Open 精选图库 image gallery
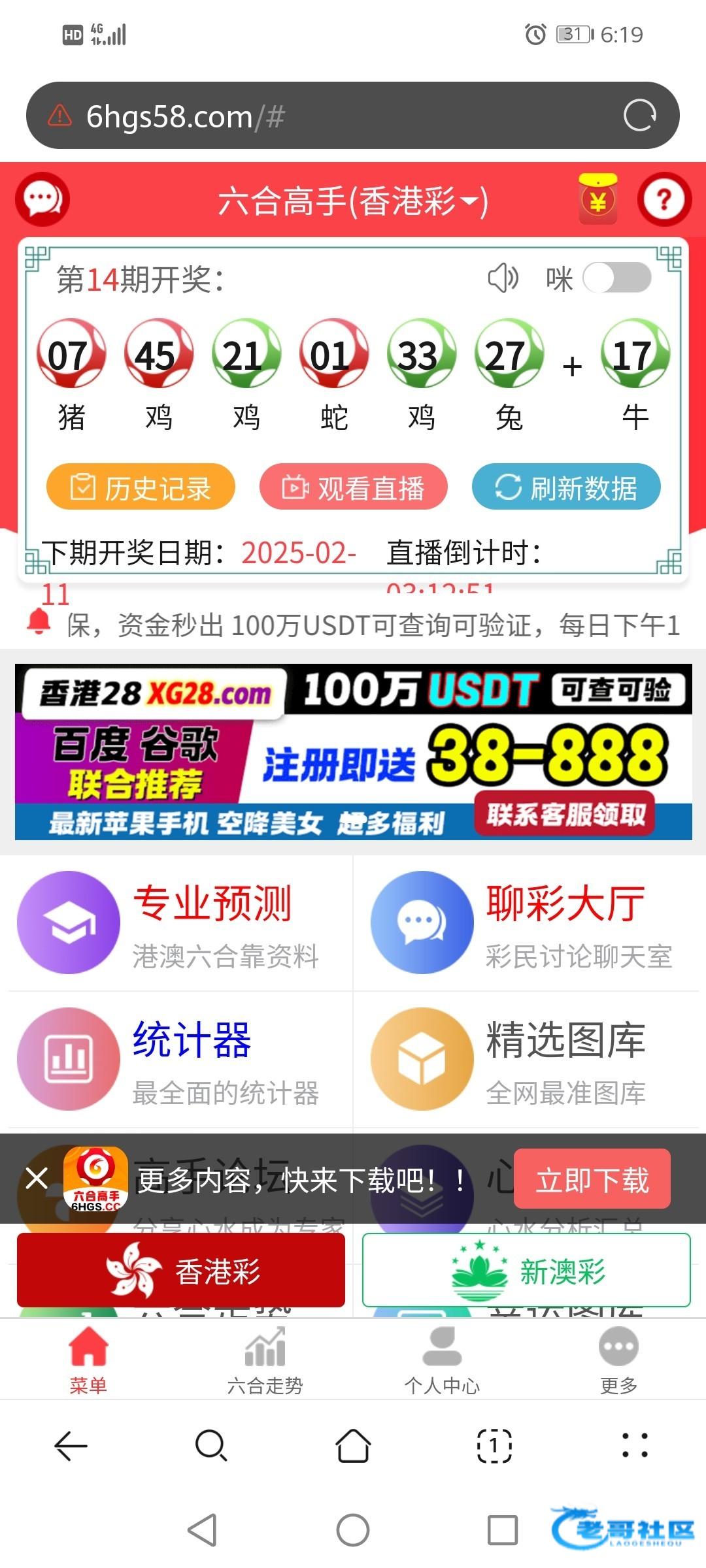 [529, 1059]
